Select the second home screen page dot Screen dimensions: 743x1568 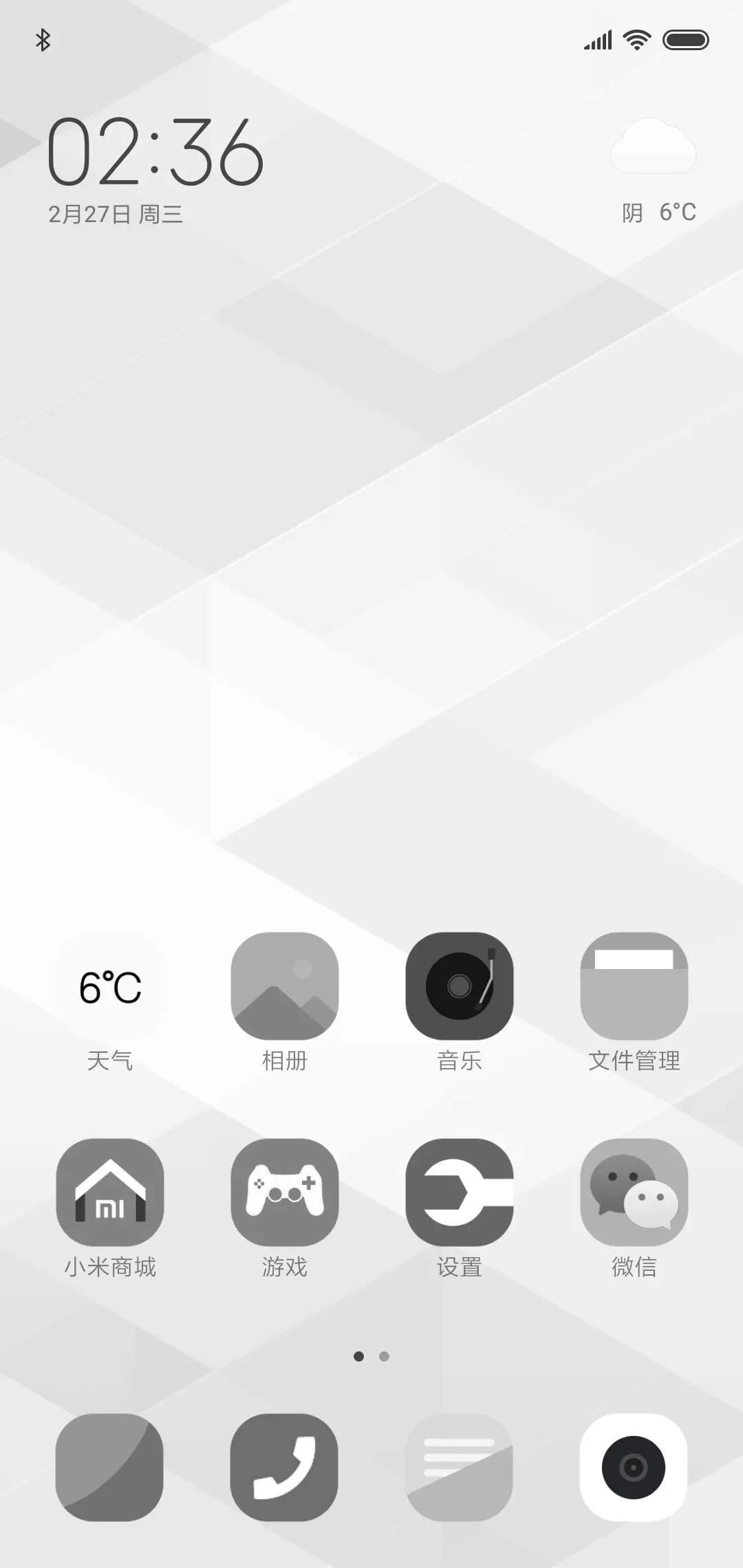383,1356
